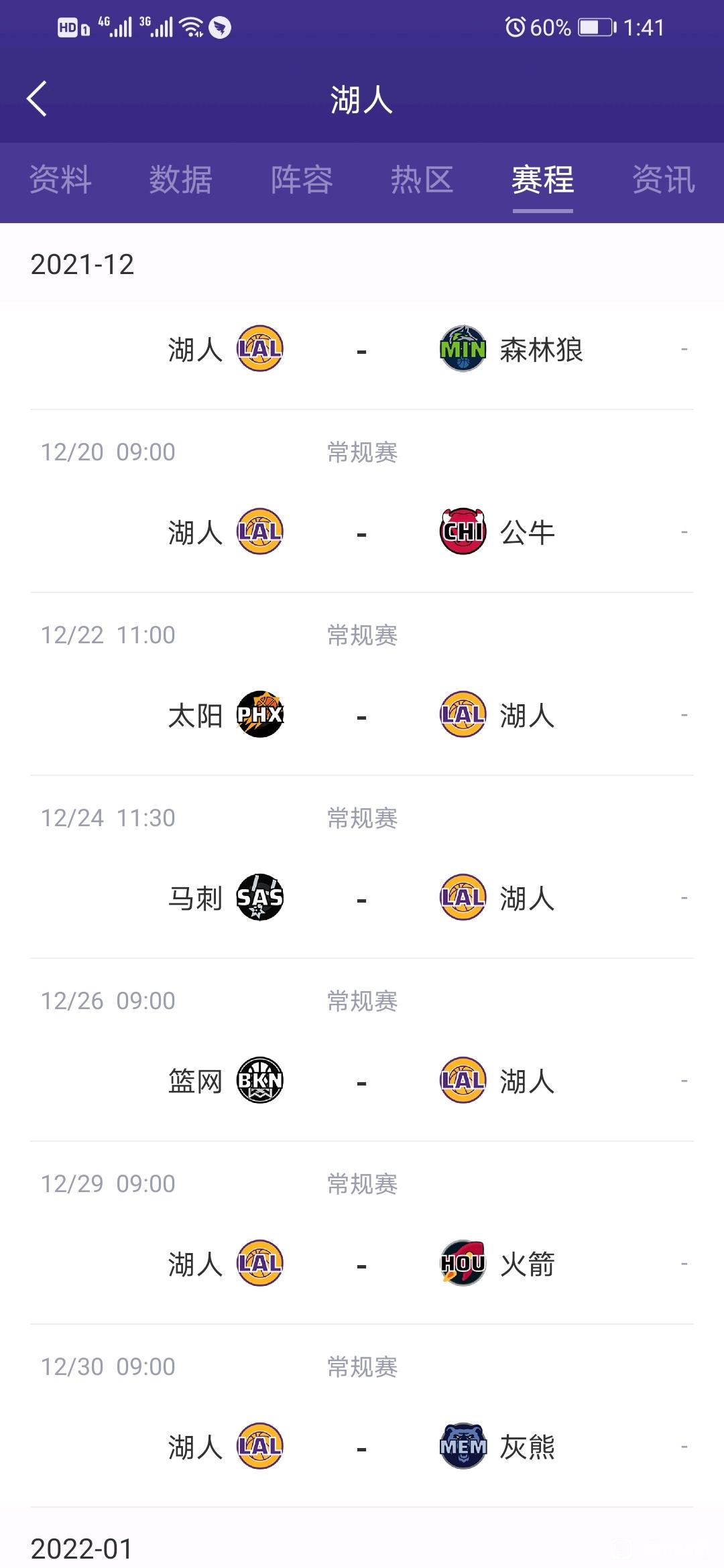Tap the active 赛程 tab

(543, 180)
